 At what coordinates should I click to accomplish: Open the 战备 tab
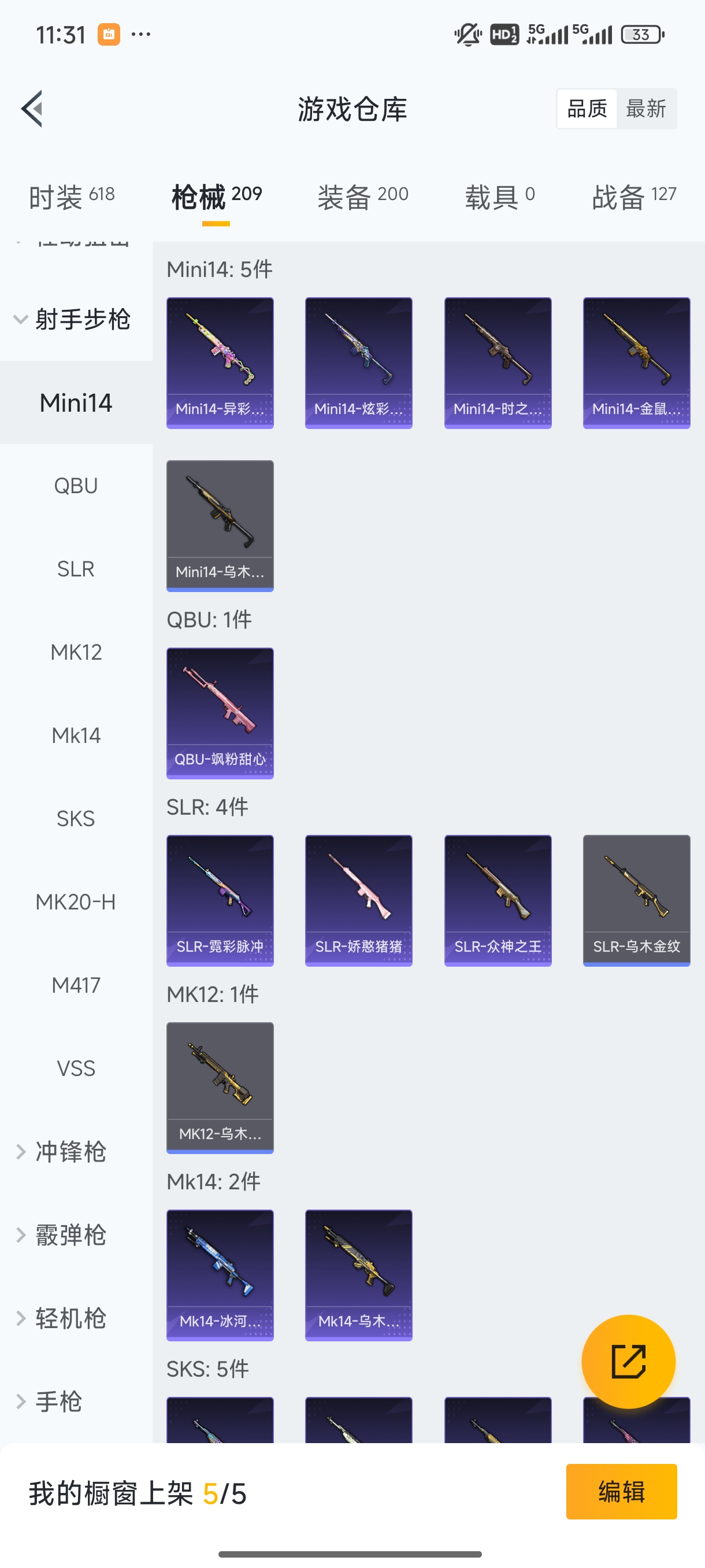[634, 197]
